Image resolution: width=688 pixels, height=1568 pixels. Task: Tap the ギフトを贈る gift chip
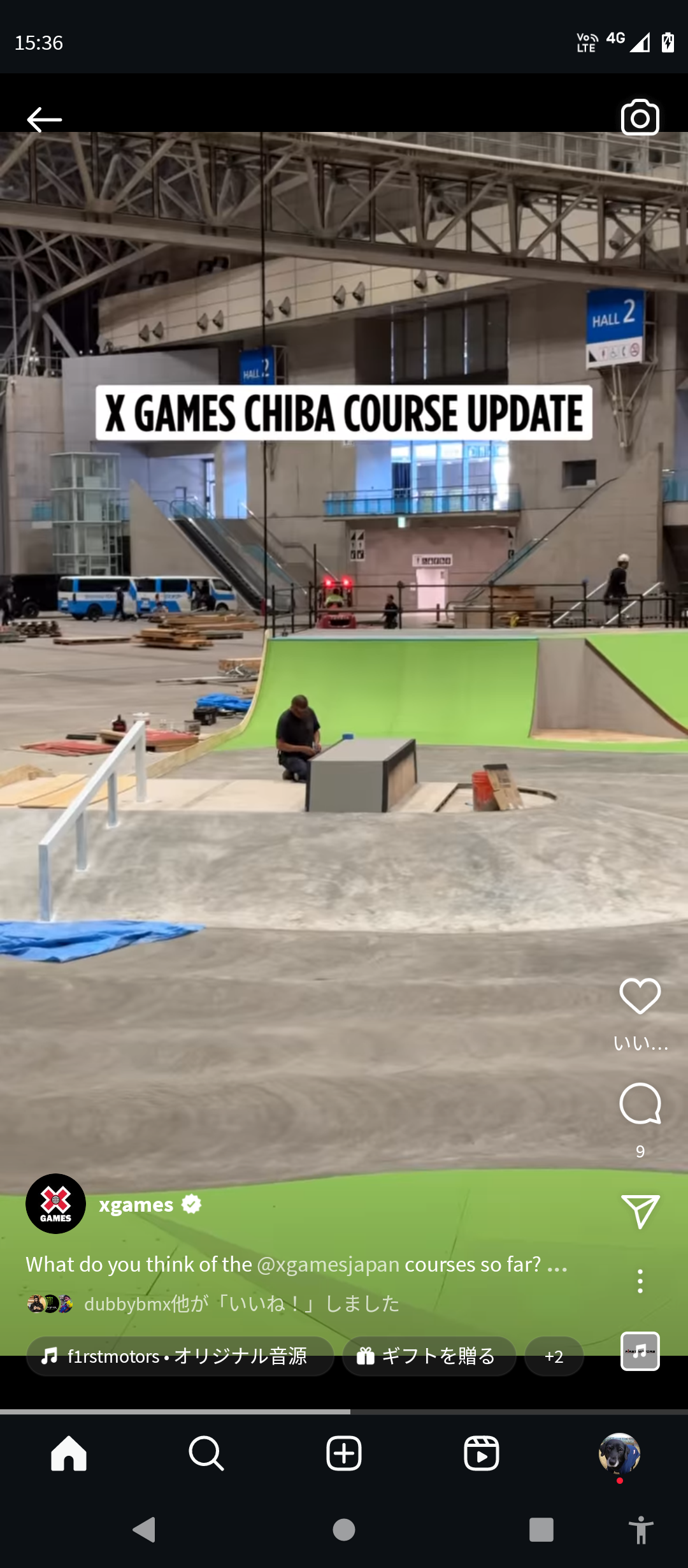[x=429, y=1356]
